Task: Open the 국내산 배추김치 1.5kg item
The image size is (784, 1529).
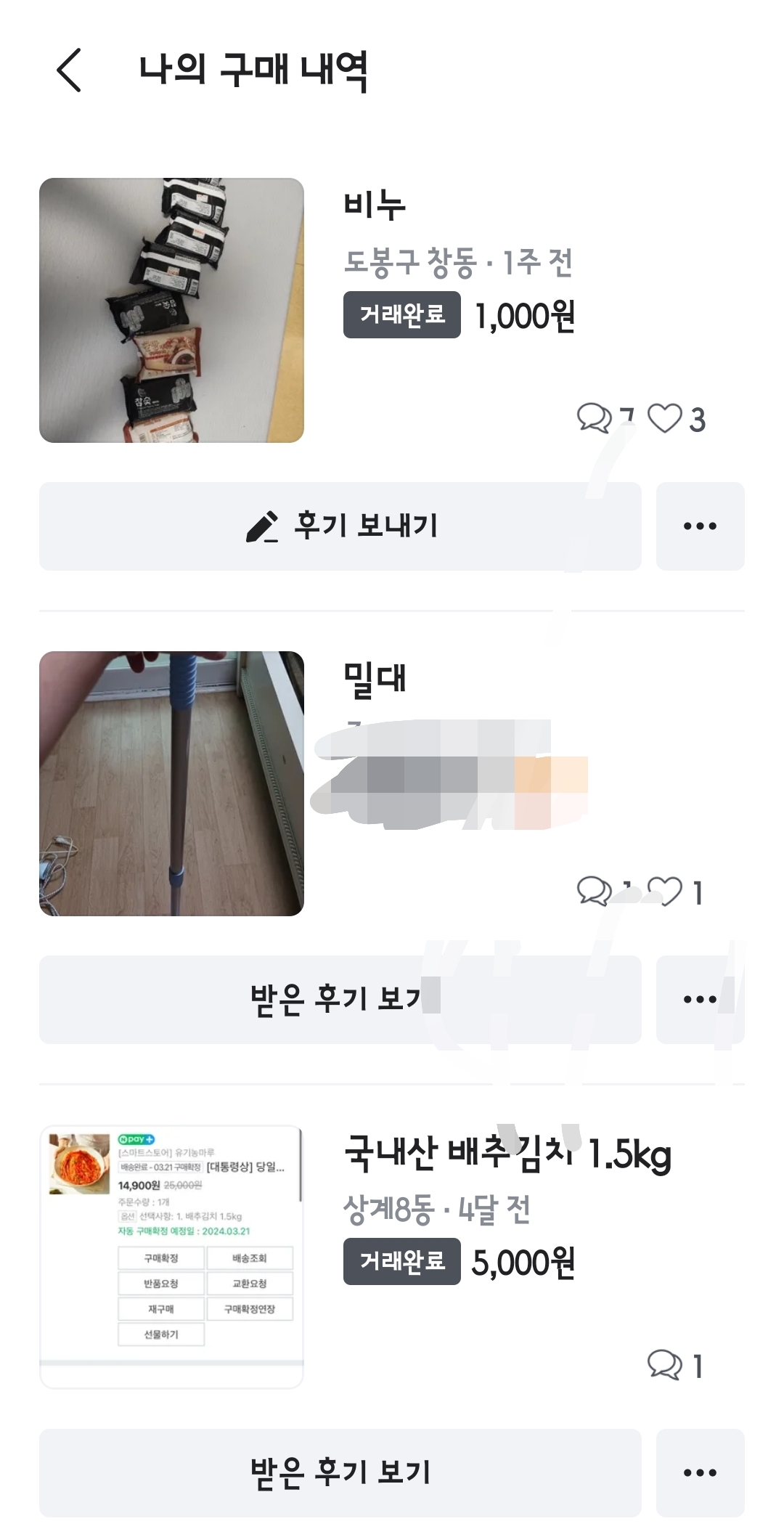Action: (x=392, y=1257)
